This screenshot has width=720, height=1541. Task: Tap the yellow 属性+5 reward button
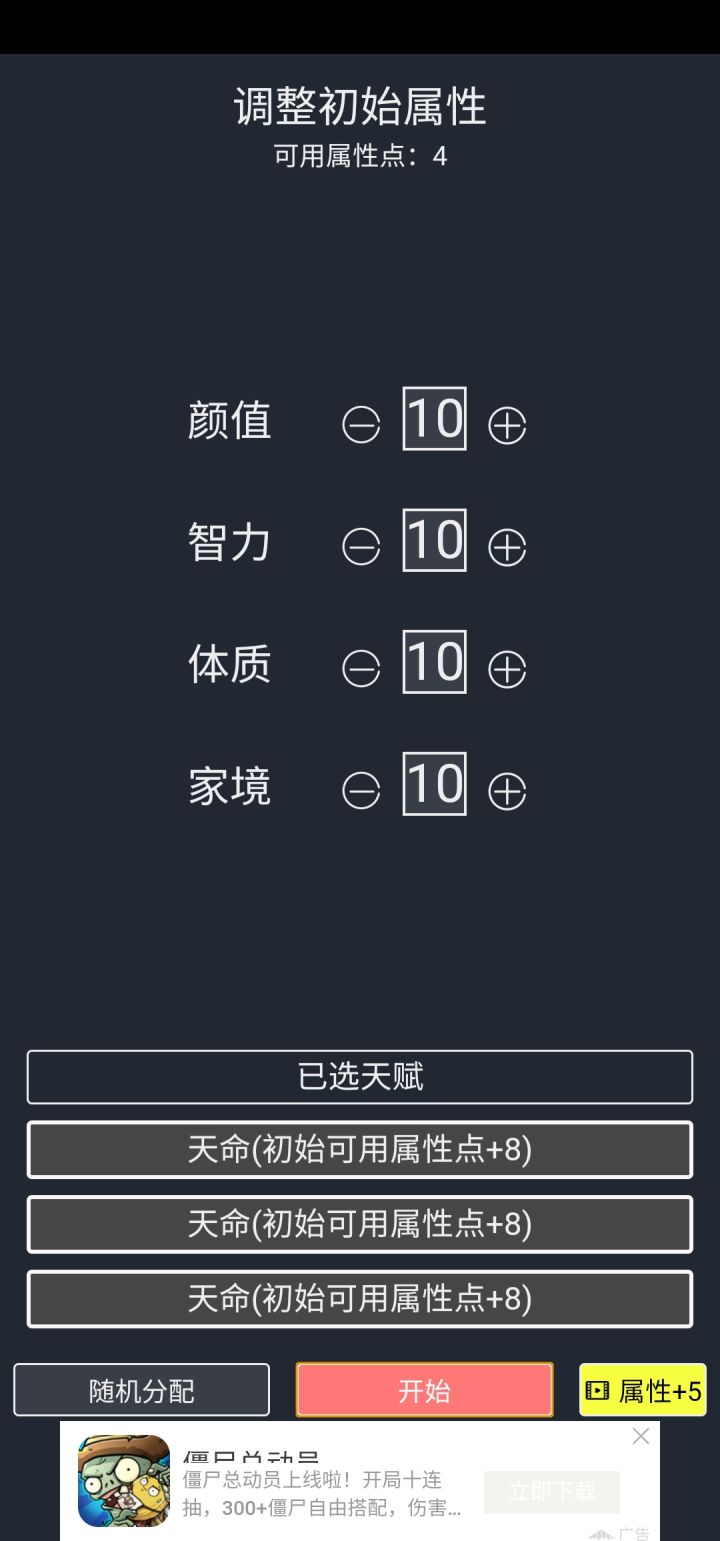(645, 1390)
